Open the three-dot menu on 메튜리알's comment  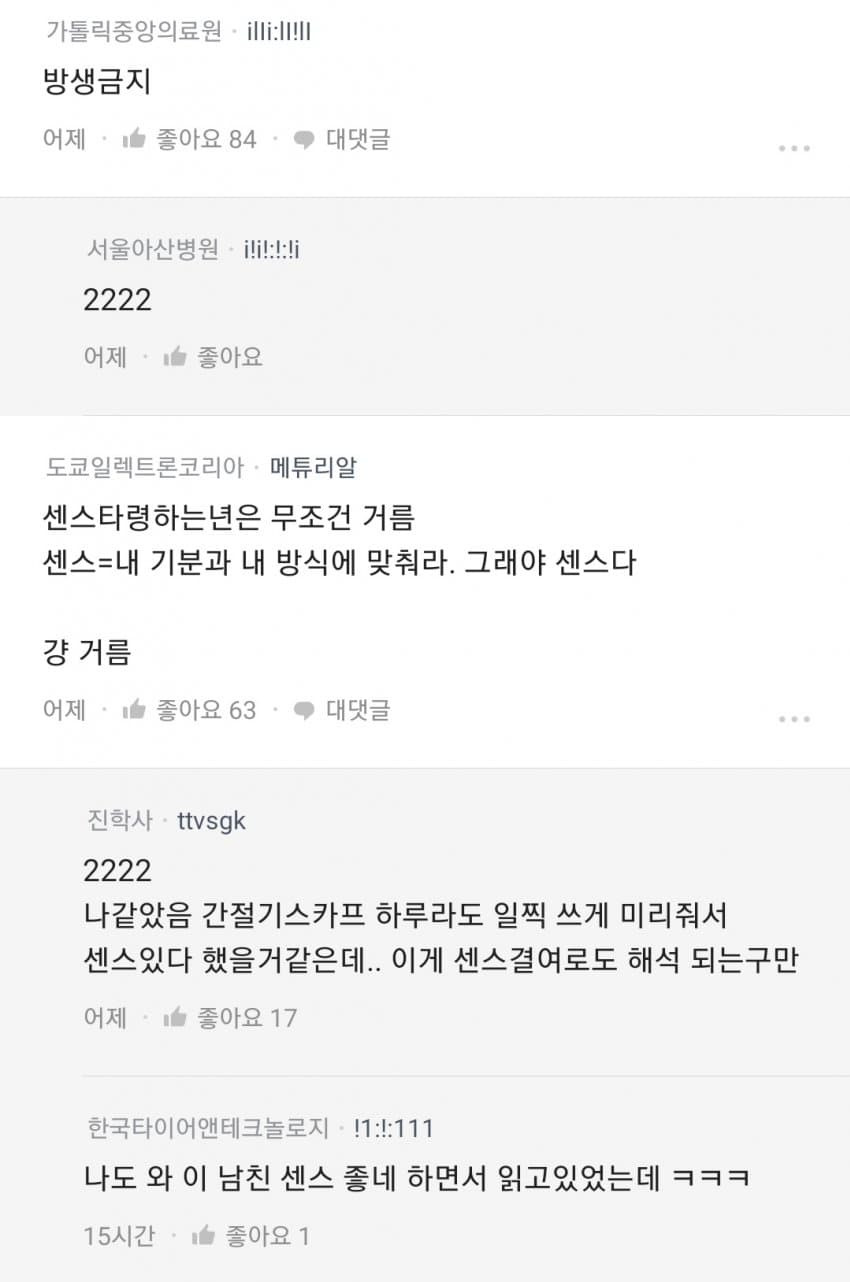pos(794,718)
